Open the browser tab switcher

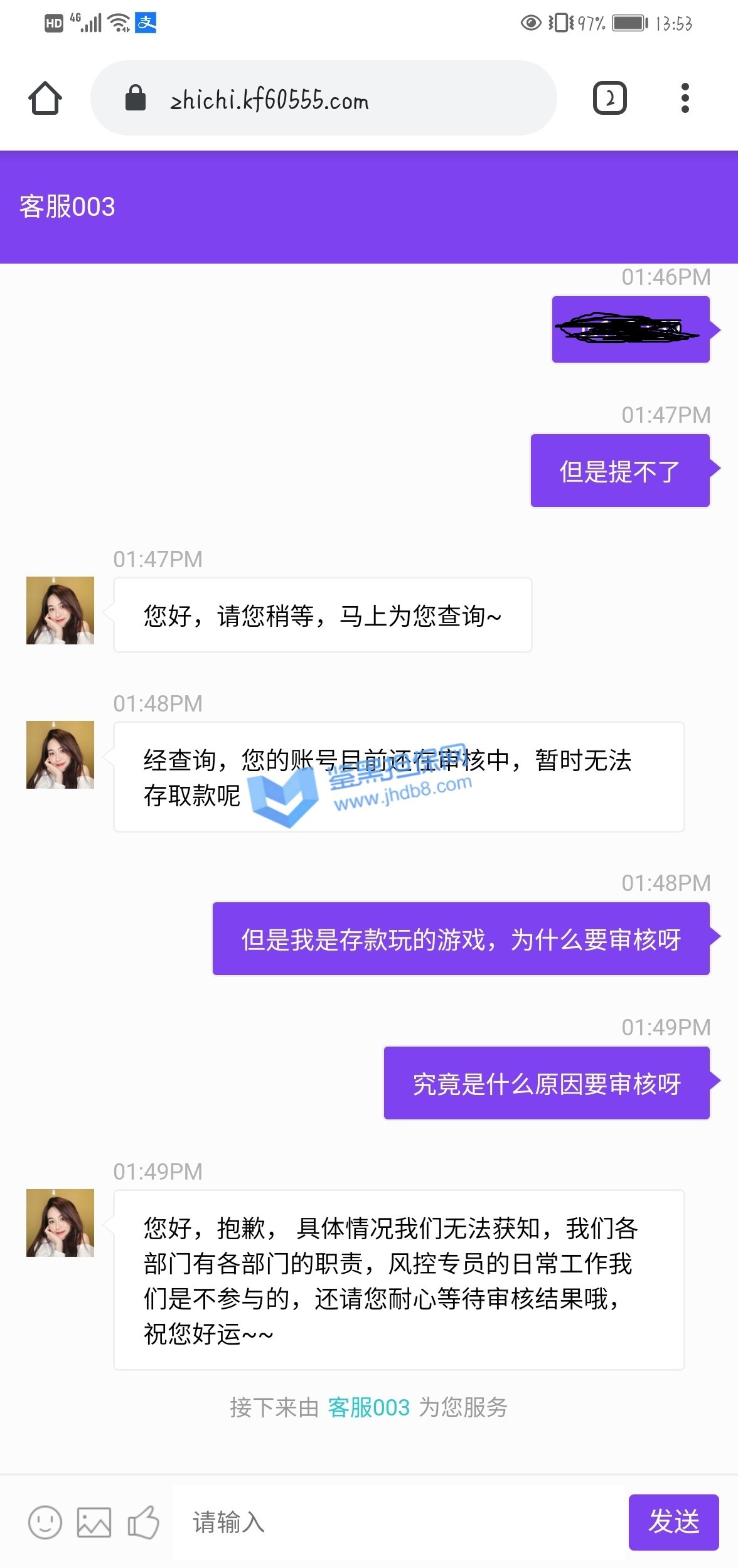609,99
